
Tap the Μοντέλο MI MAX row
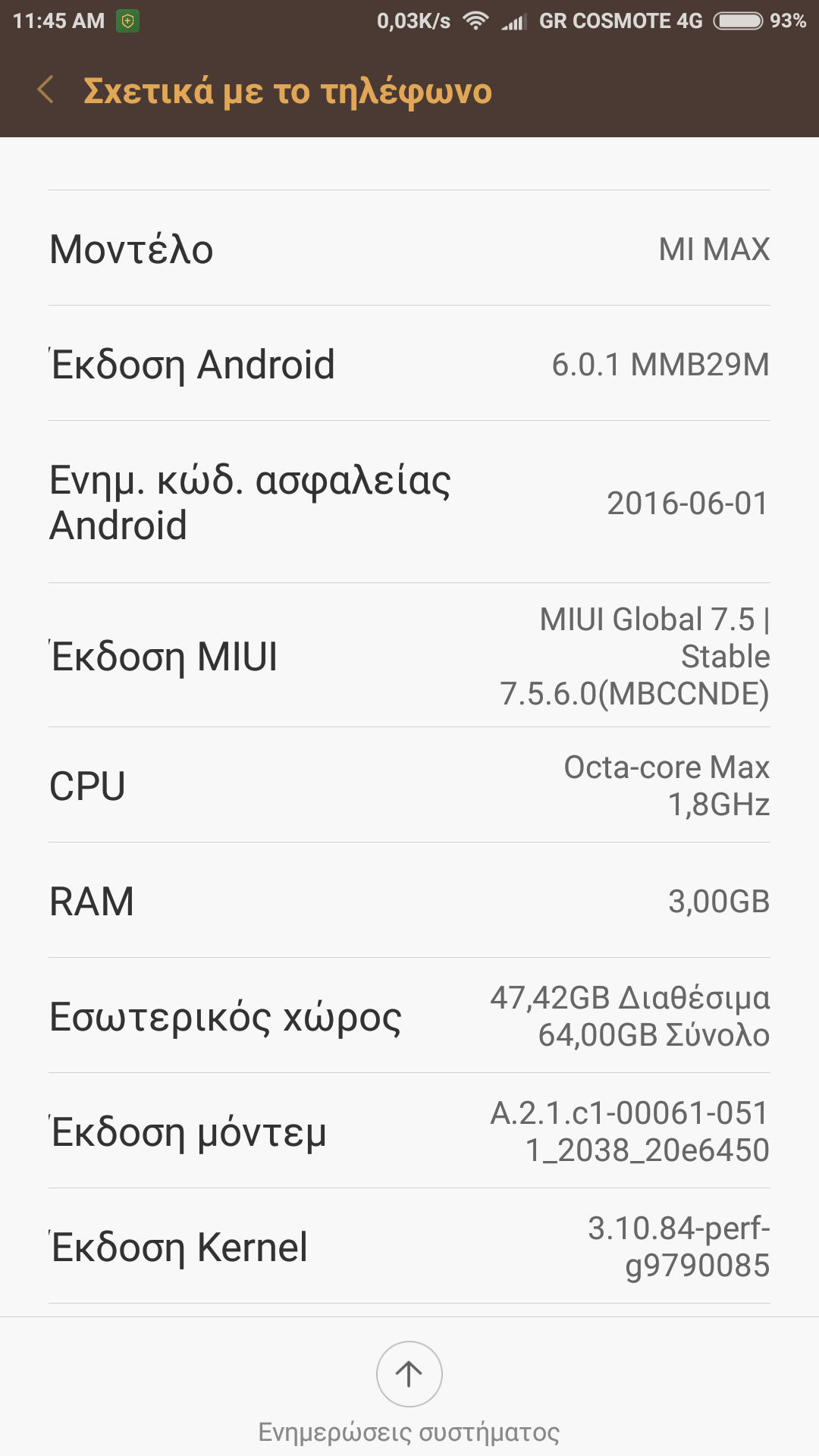tap(409, 249)
